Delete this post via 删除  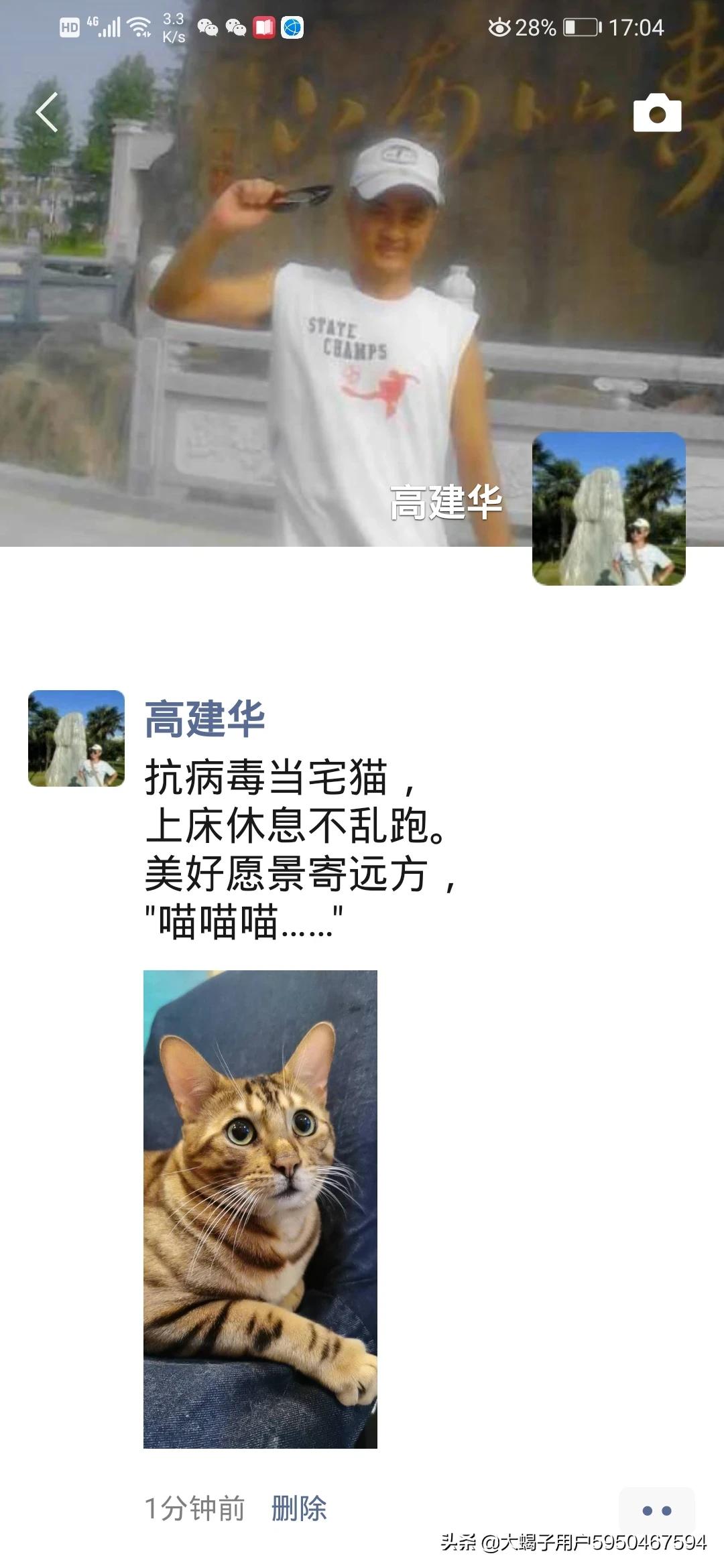pos(299,1508)
